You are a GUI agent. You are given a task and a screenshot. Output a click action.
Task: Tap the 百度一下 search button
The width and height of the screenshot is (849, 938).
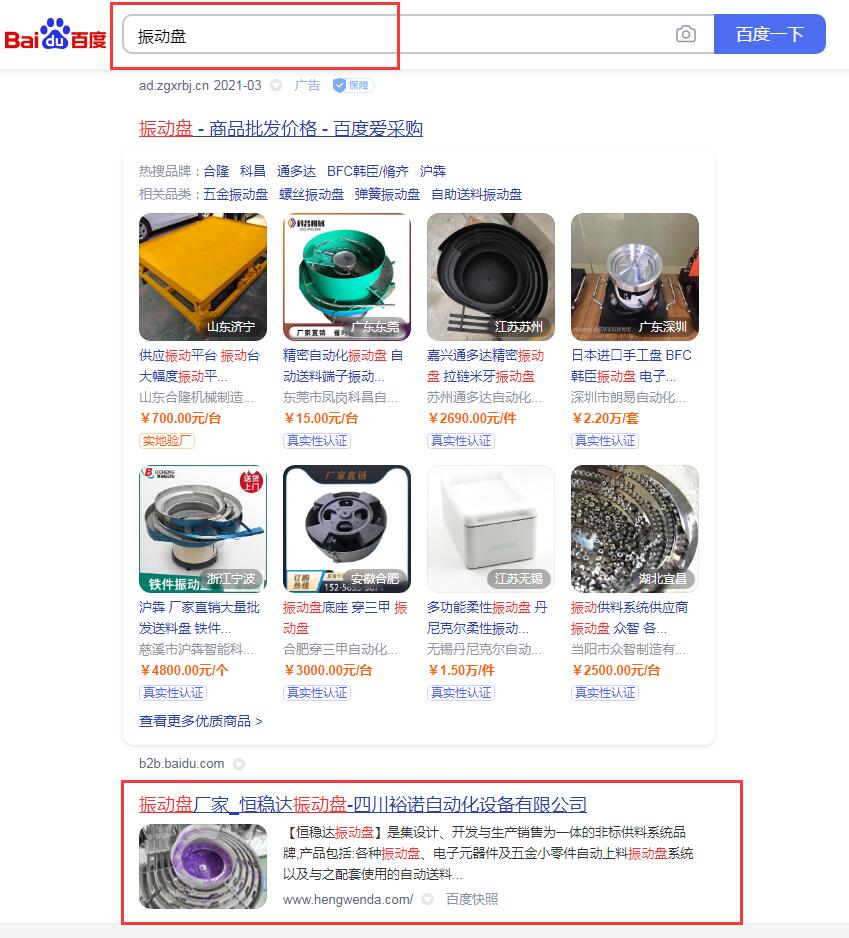[x=769, y=35]
